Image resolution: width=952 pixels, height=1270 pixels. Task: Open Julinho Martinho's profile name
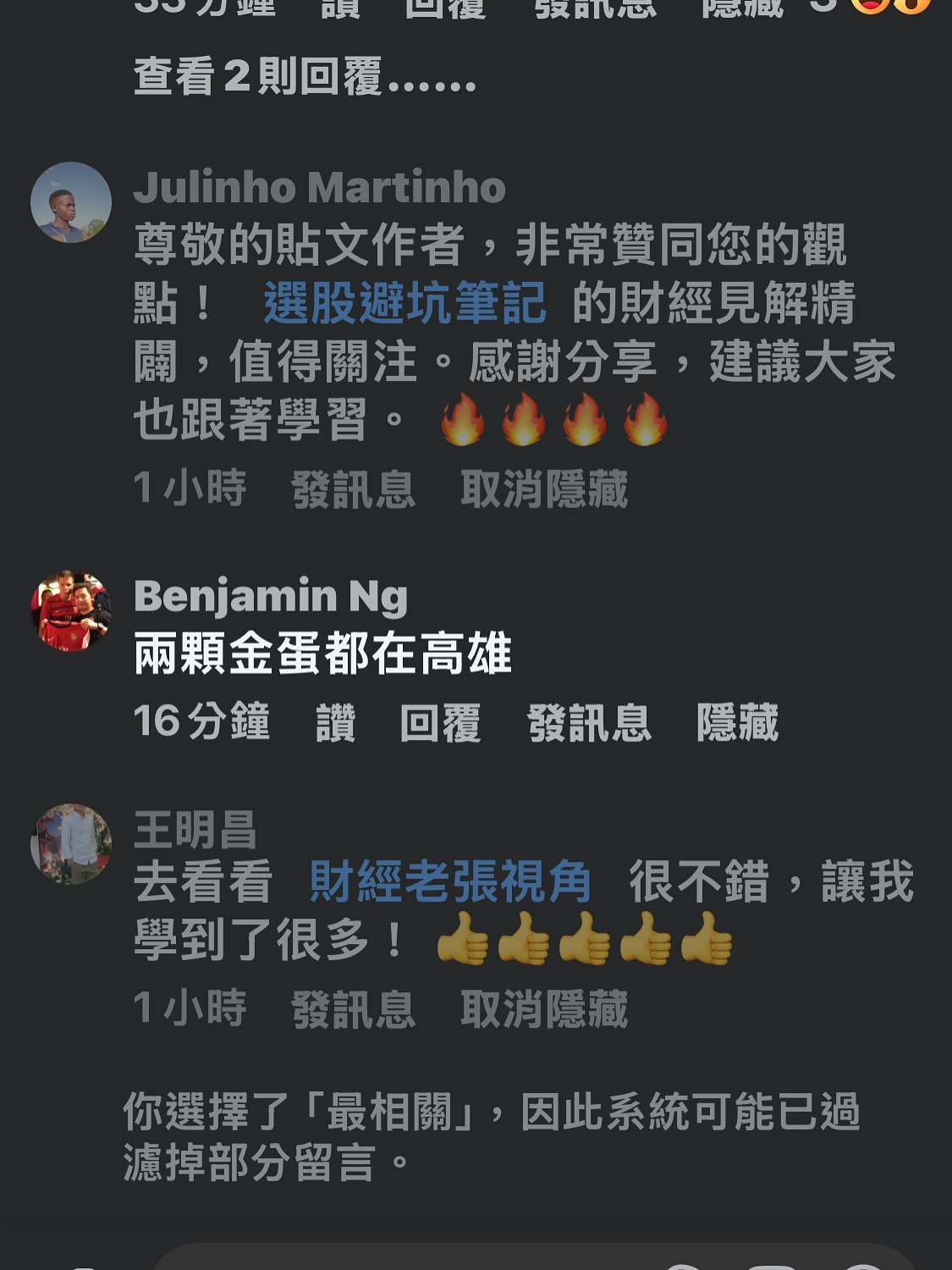319,187
